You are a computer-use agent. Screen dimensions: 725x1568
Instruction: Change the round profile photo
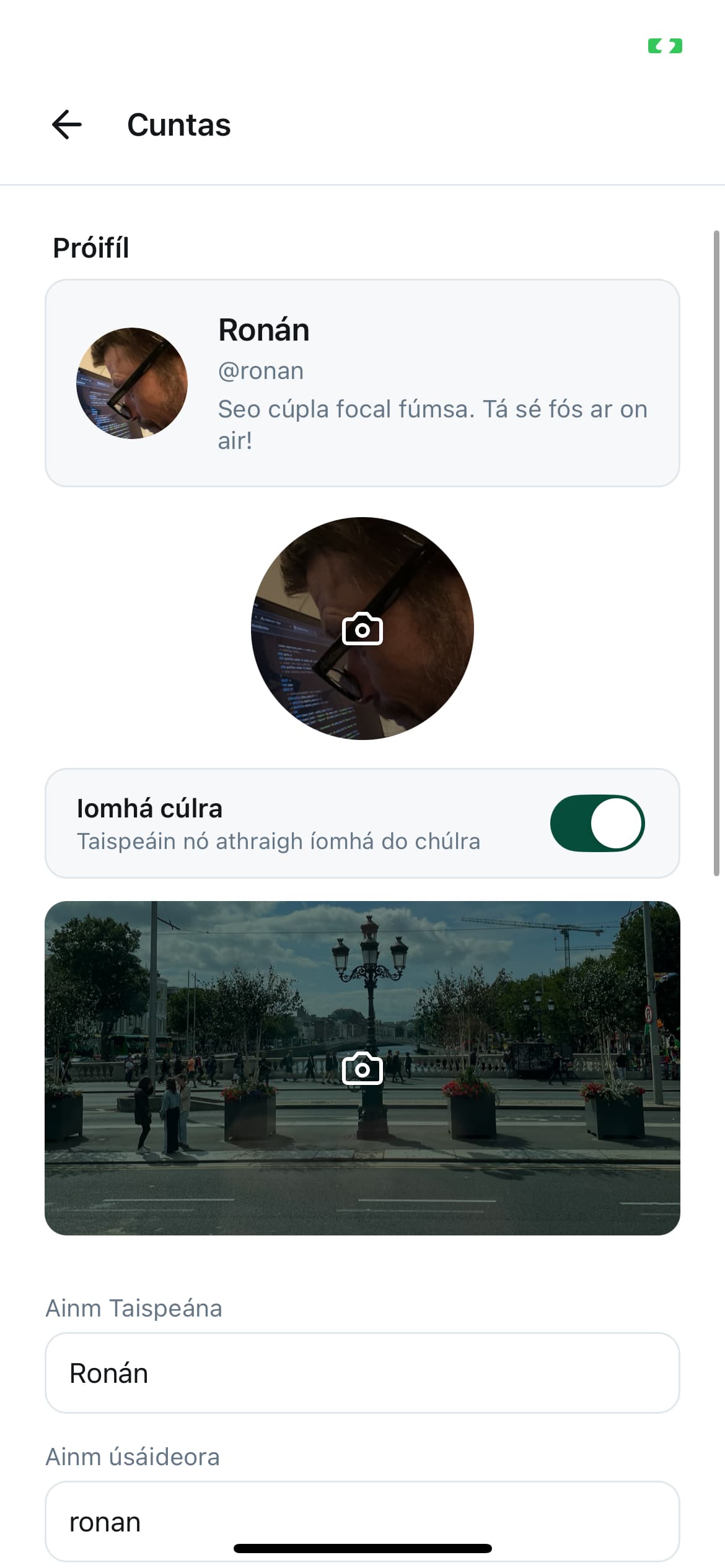[362, 629]
